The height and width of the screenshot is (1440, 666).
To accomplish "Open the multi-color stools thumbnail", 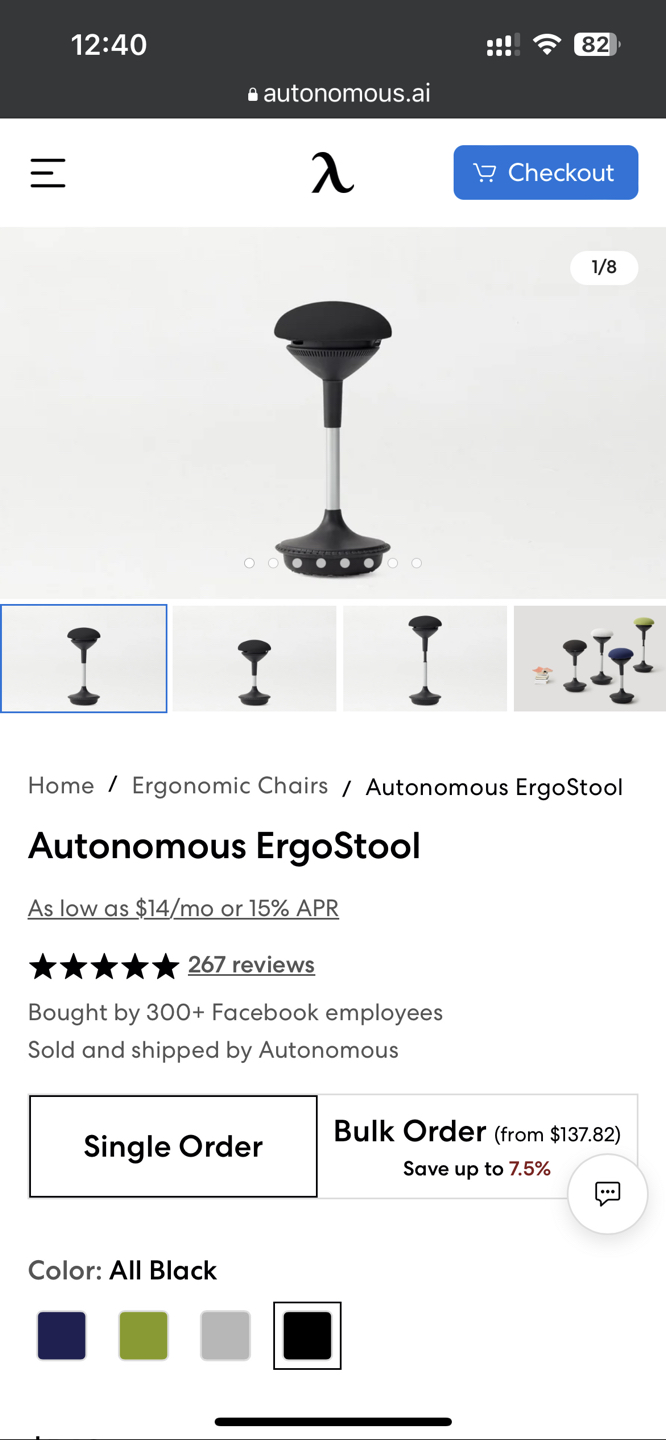I will pyautogui.click(x=589, y=658).
